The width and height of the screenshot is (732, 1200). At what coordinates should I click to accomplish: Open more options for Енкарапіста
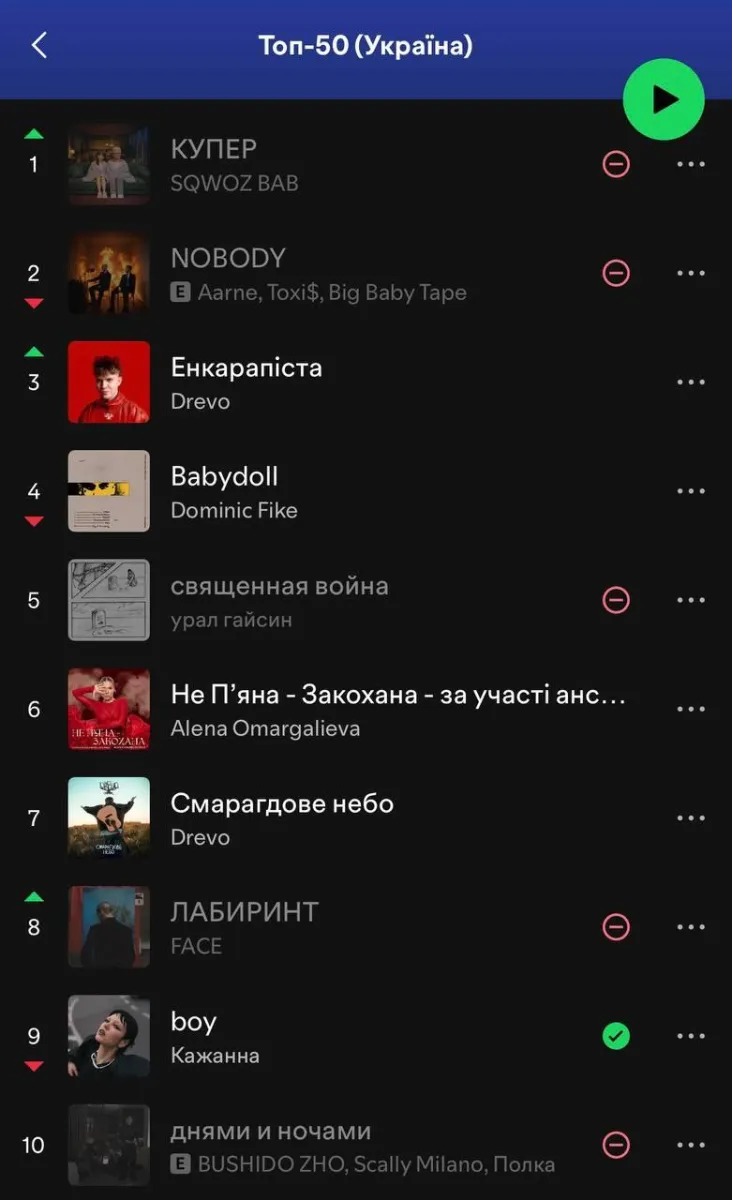[691, 382]
